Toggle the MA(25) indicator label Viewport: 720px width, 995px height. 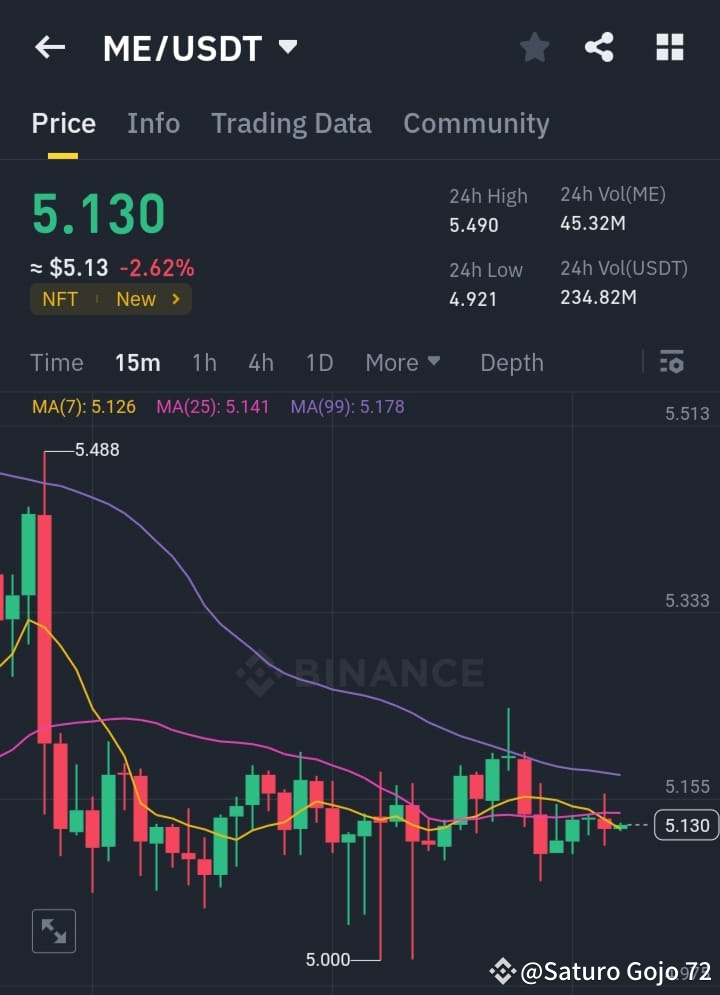point(212,407)
